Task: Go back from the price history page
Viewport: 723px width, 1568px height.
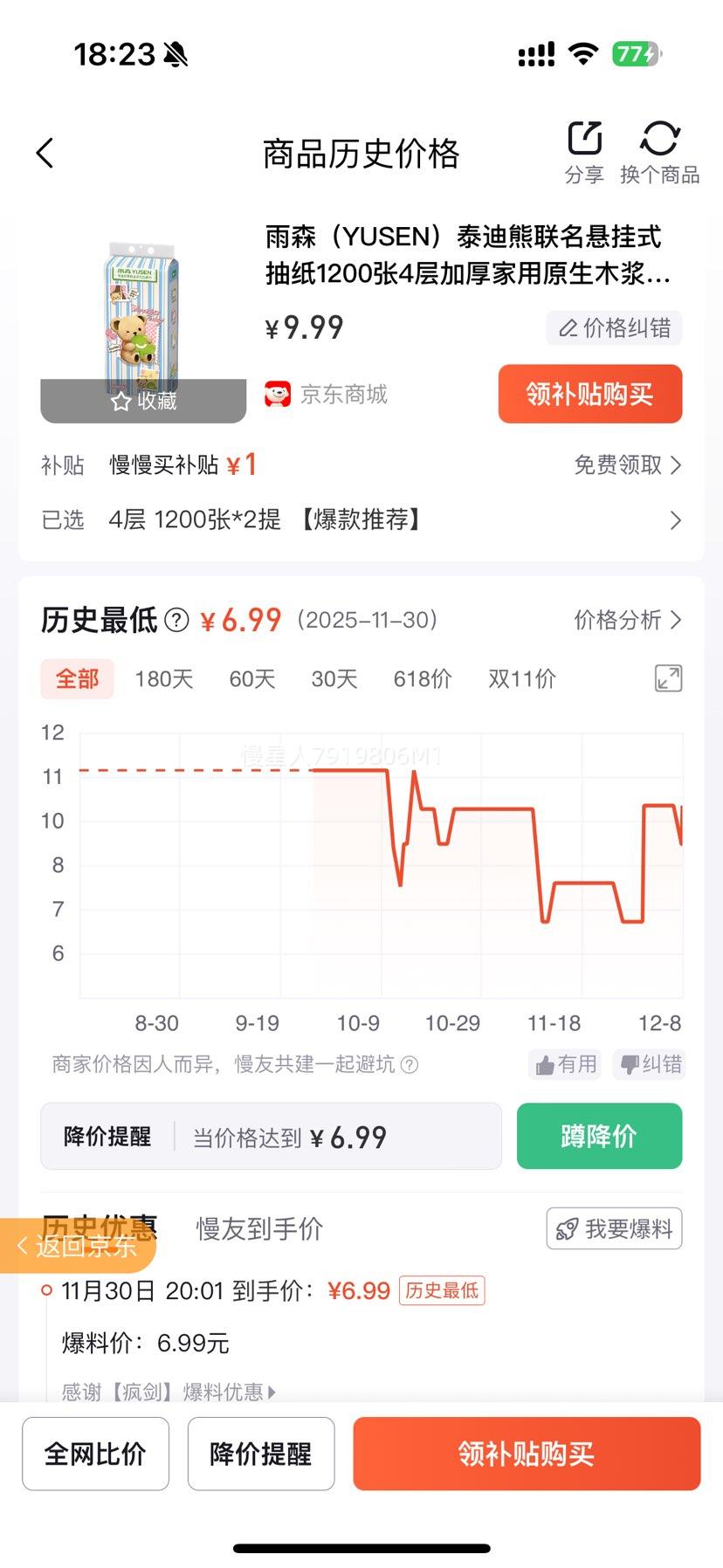Action: click(x=45, y=154)
